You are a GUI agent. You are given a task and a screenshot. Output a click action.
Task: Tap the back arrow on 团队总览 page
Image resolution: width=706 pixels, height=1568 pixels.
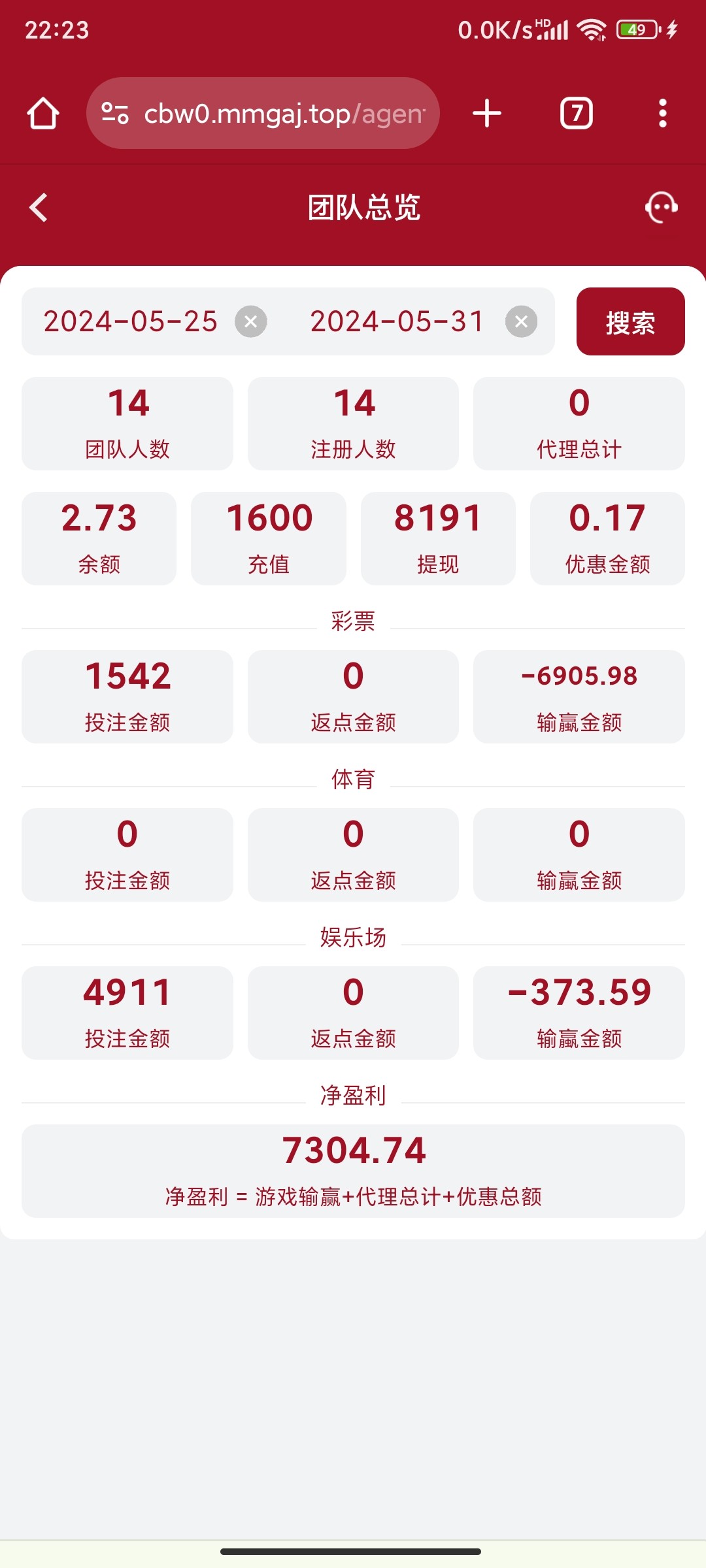[x=37, y=208]
